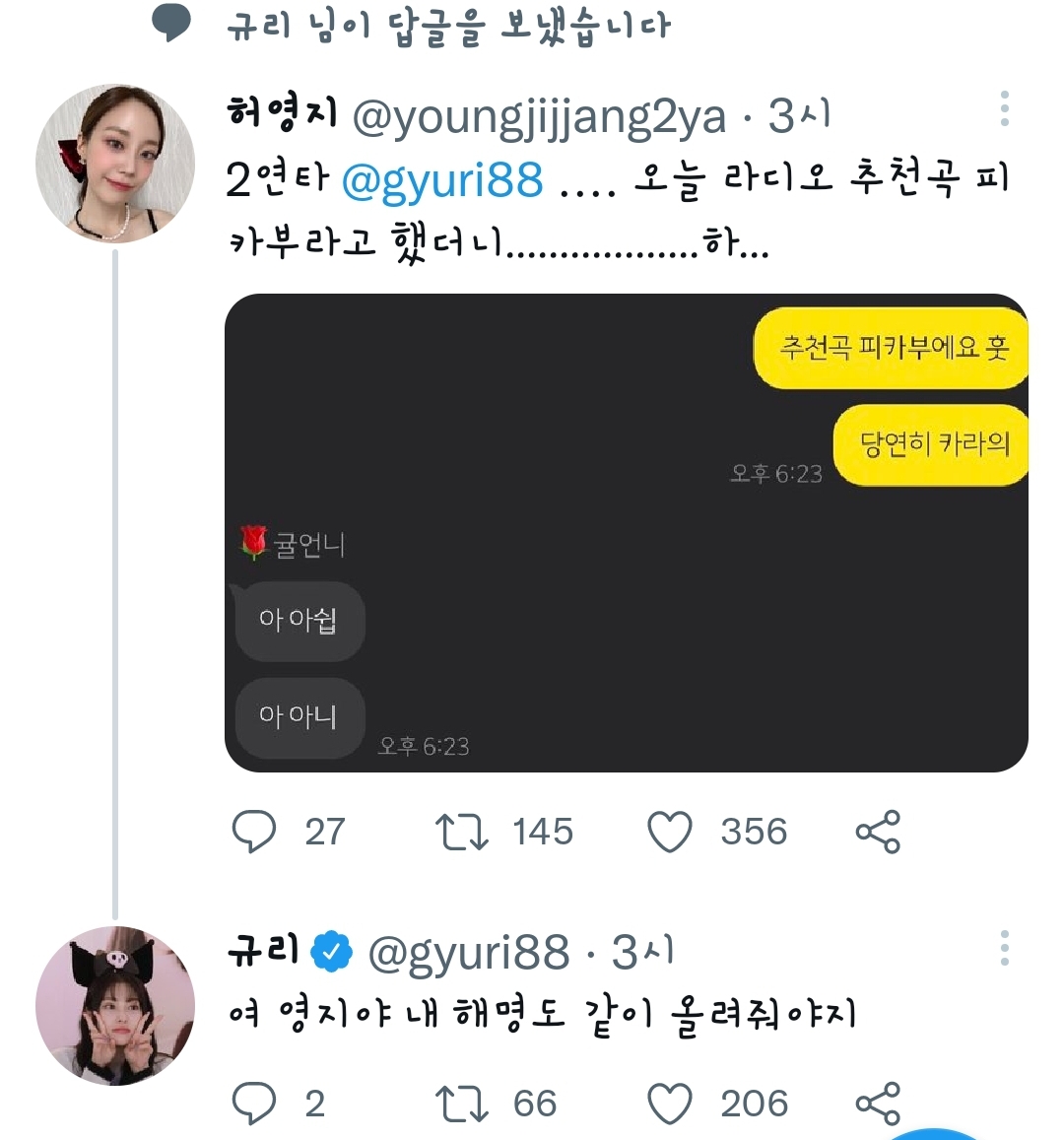Click the retweet icon showing 145
This screenshot has height=1140, width=1064.
coord(463,831)
